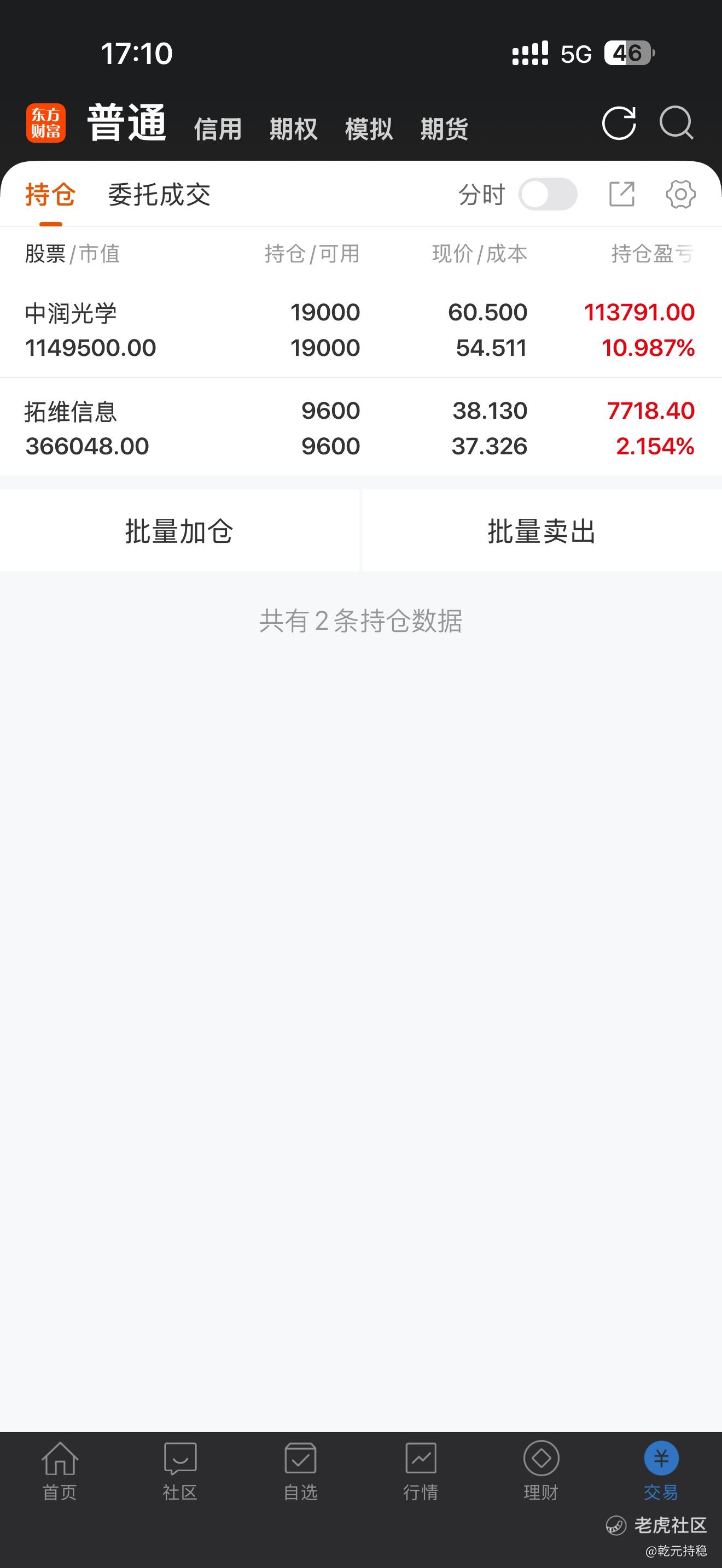Tap the 批量加仓 button

179,531
